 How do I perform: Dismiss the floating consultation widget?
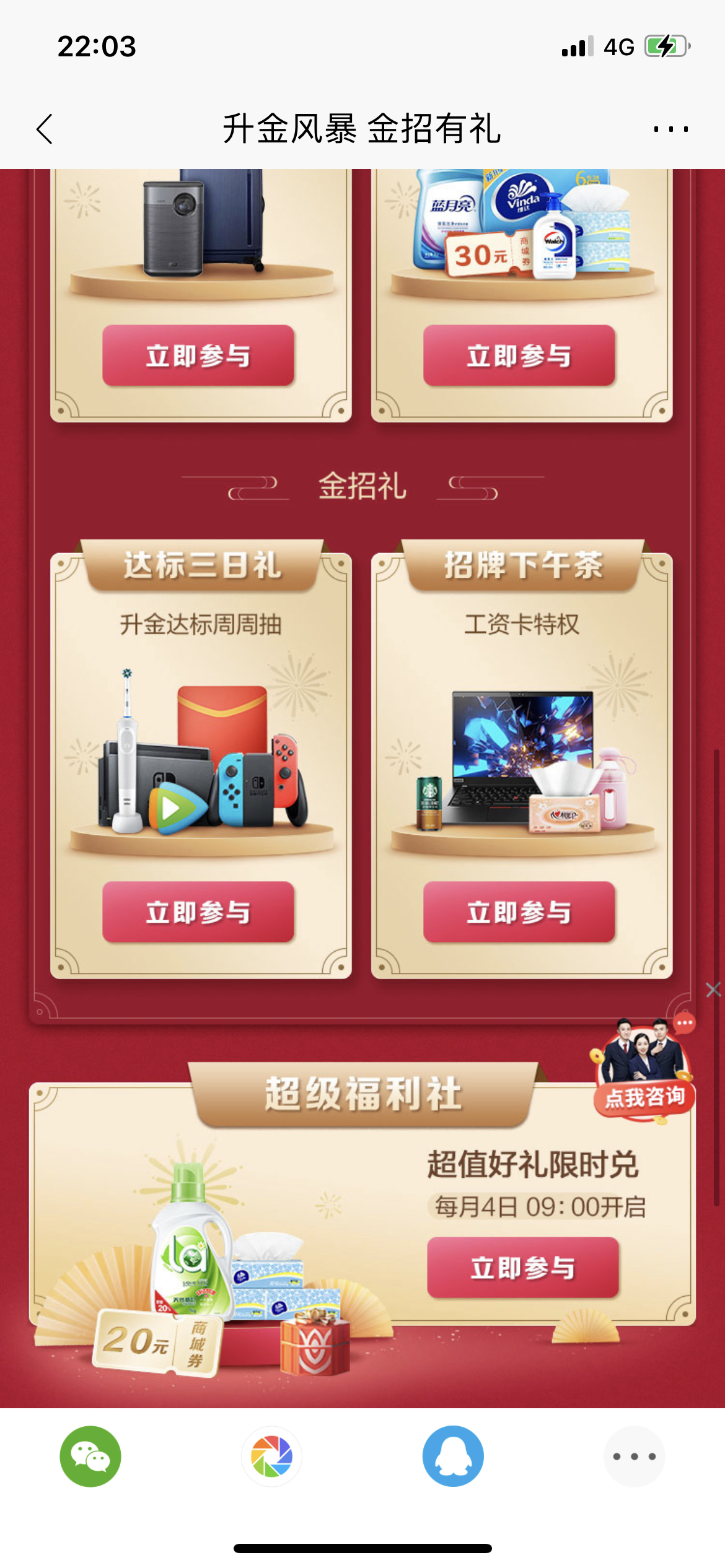tap(713, 990)
